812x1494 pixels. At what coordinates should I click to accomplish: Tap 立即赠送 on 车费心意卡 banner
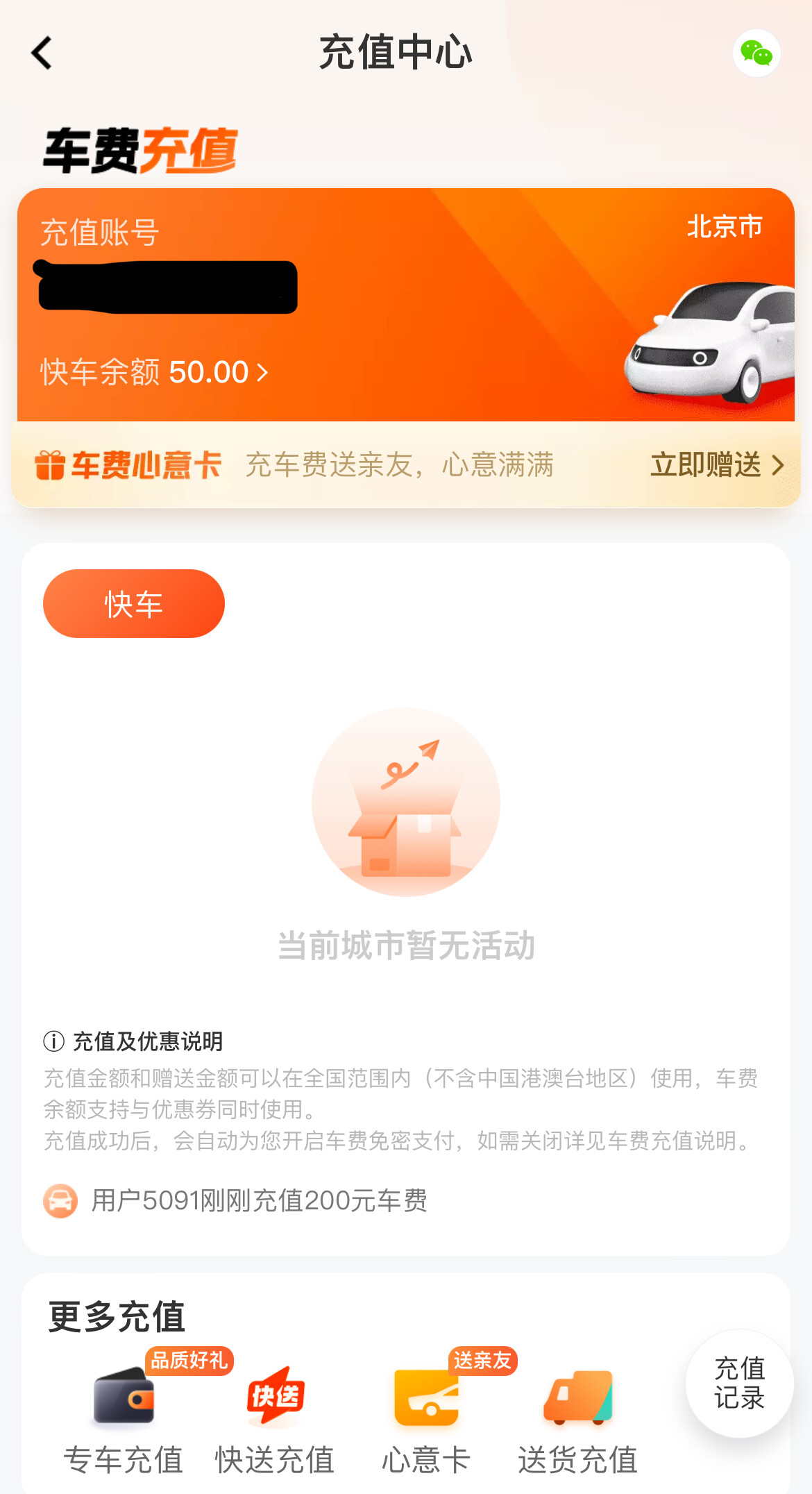click(x=716, y=465)
